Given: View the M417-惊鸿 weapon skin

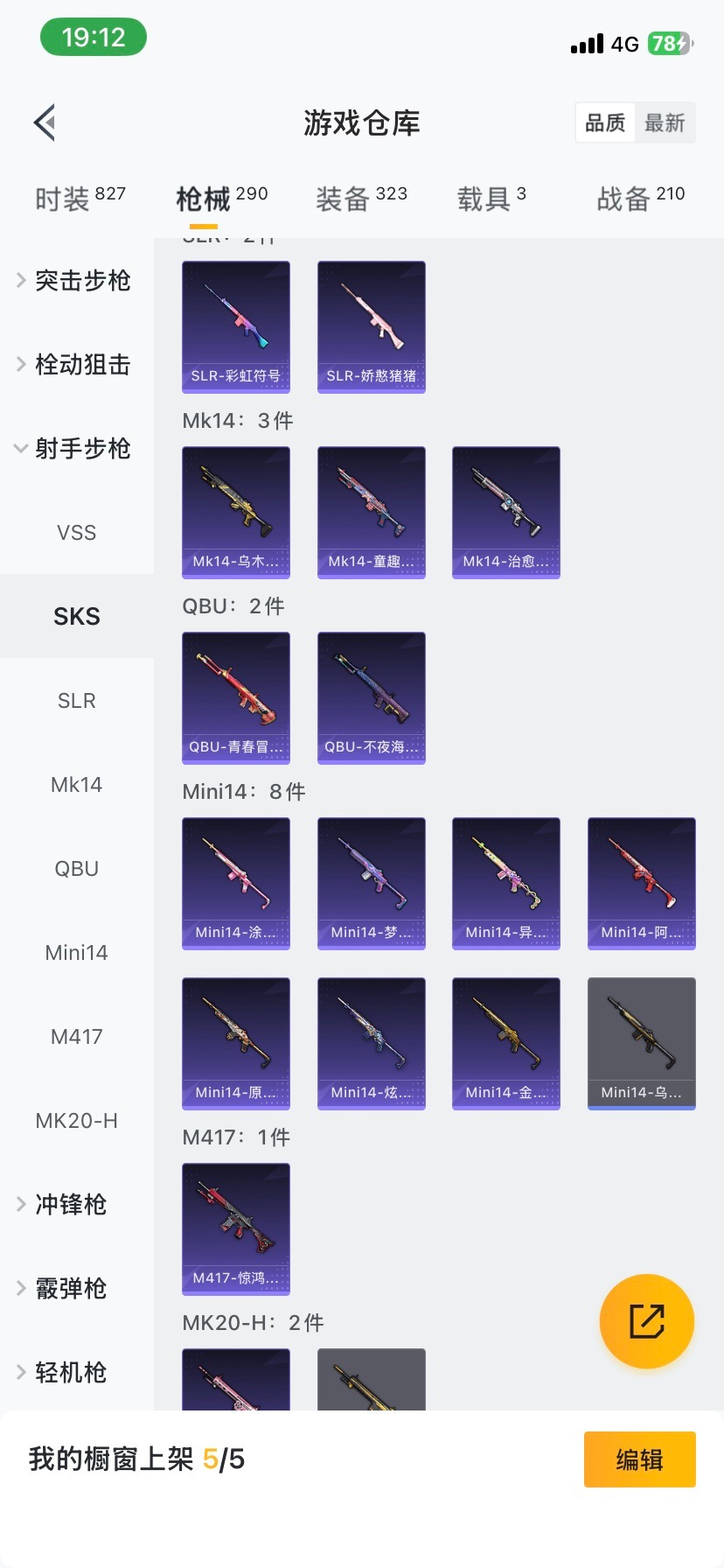Looking at the screenshot, I should [x=235, y=1228].
